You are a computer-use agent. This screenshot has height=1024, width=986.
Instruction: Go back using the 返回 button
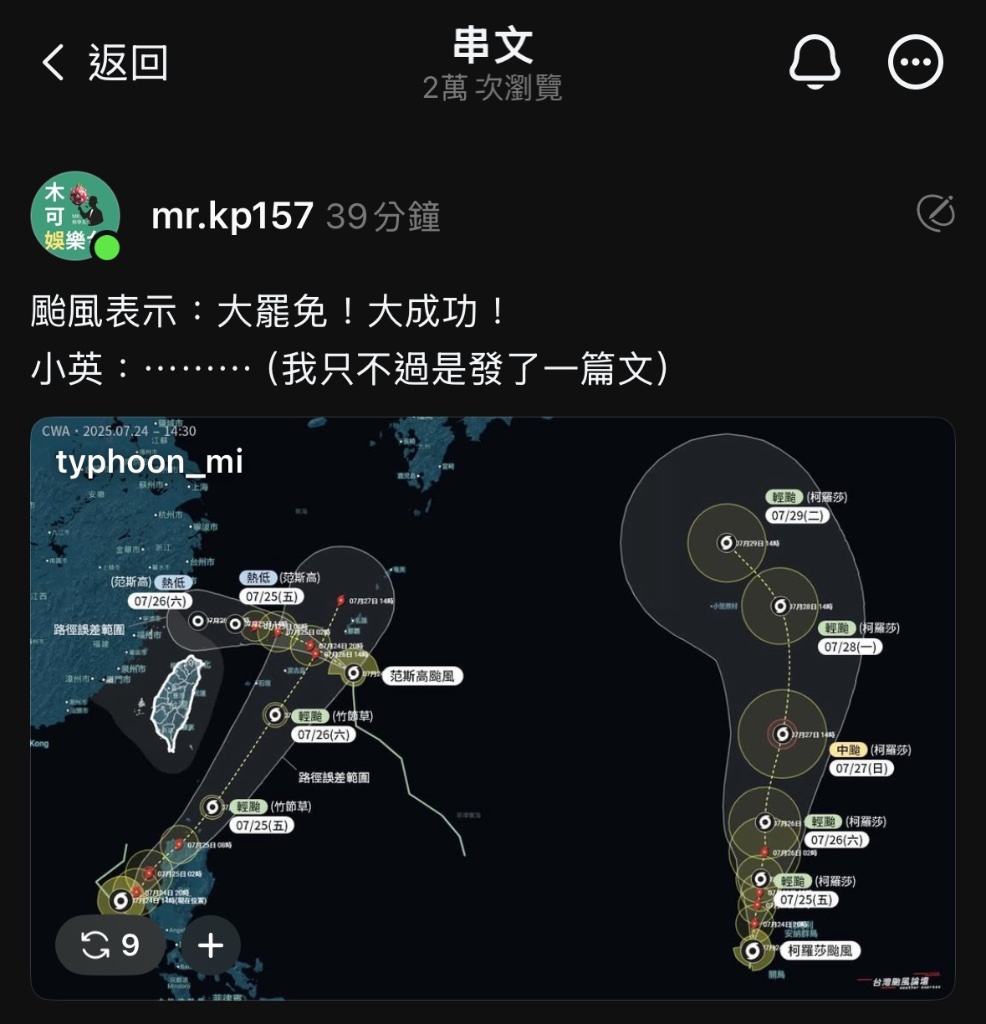(x=104, y=63)
